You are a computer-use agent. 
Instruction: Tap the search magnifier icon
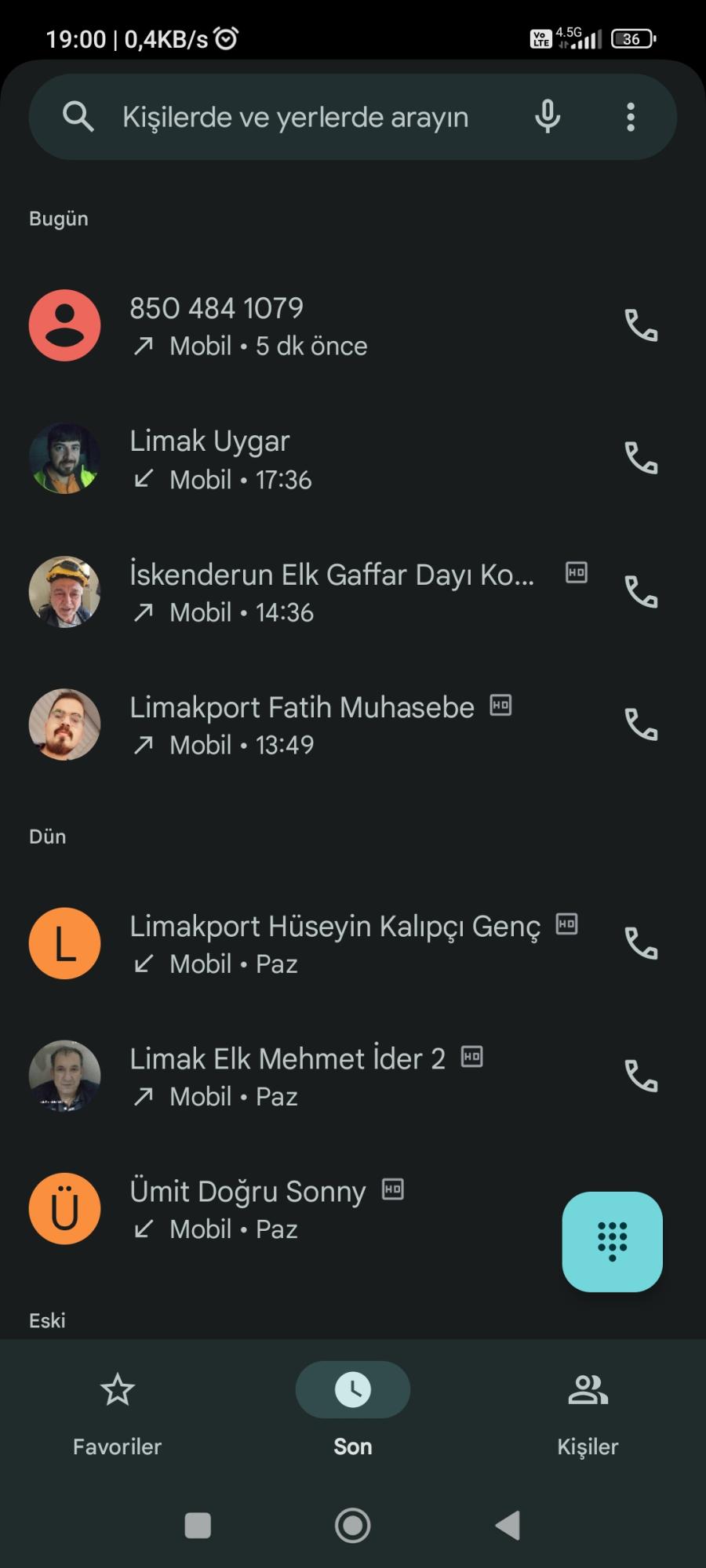pos(78,116)
